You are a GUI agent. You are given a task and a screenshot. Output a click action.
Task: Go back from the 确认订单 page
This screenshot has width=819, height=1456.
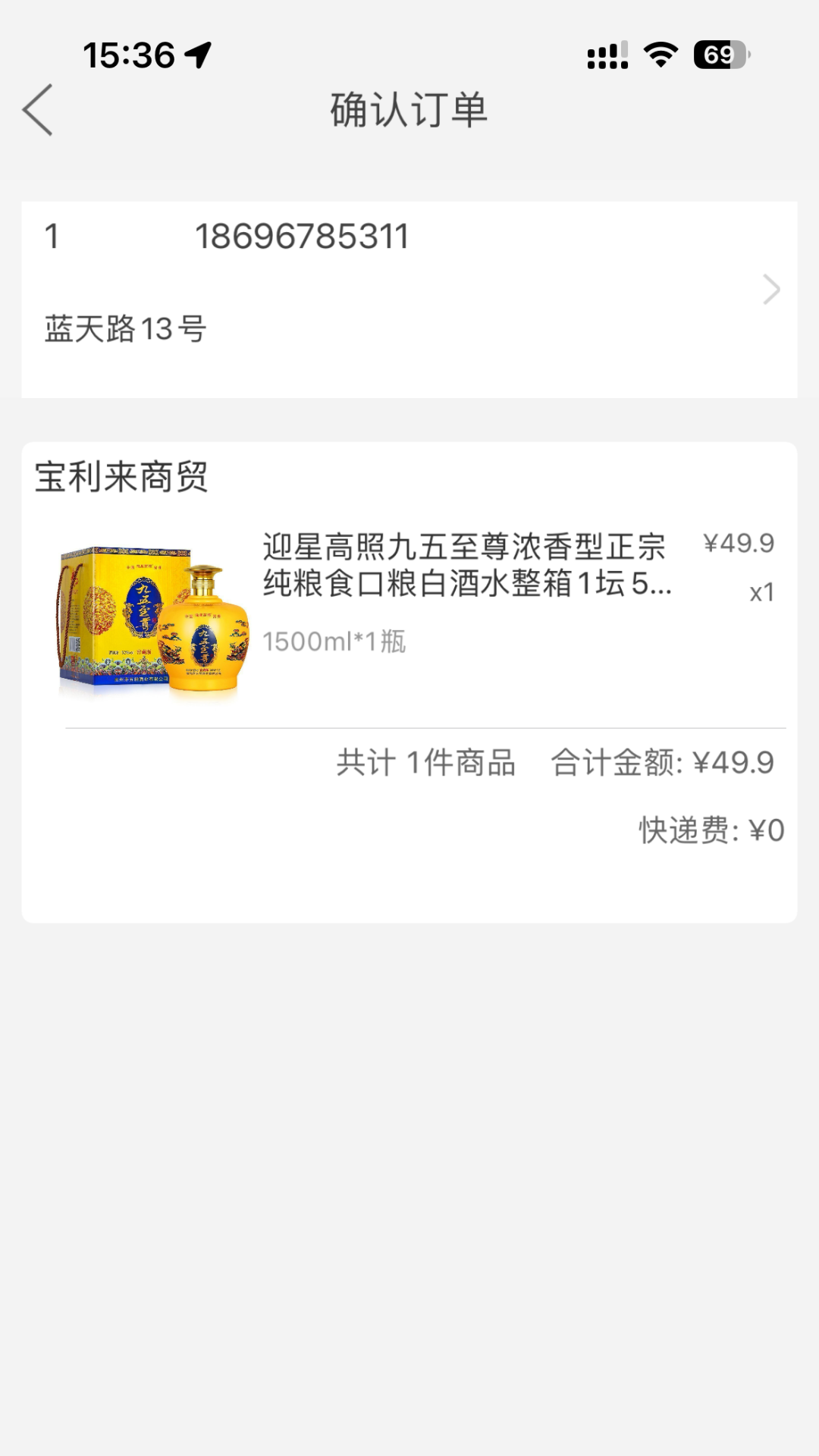[x=38, y=110]
